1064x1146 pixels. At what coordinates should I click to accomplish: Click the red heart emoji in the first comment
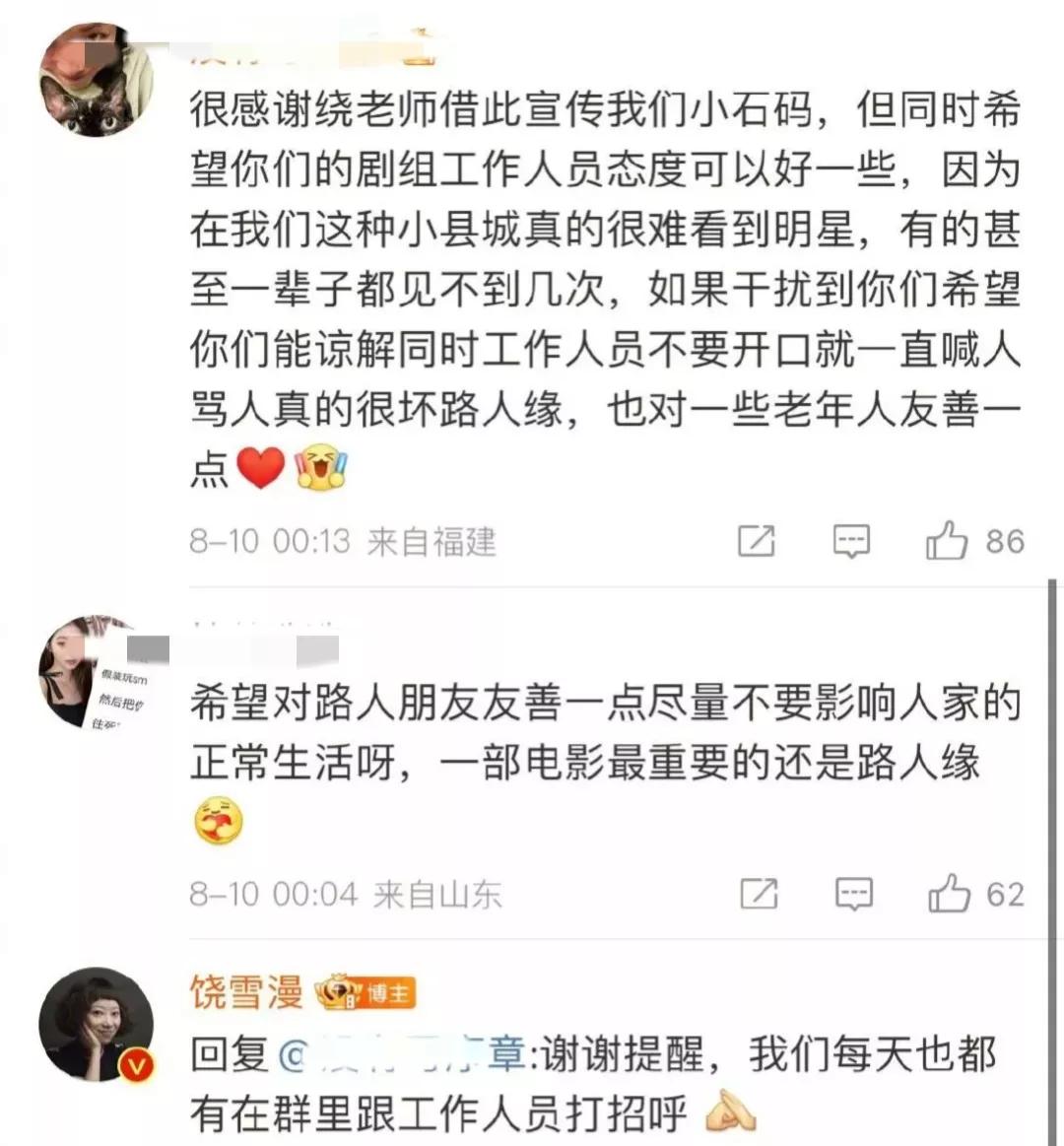pos(259,466)
